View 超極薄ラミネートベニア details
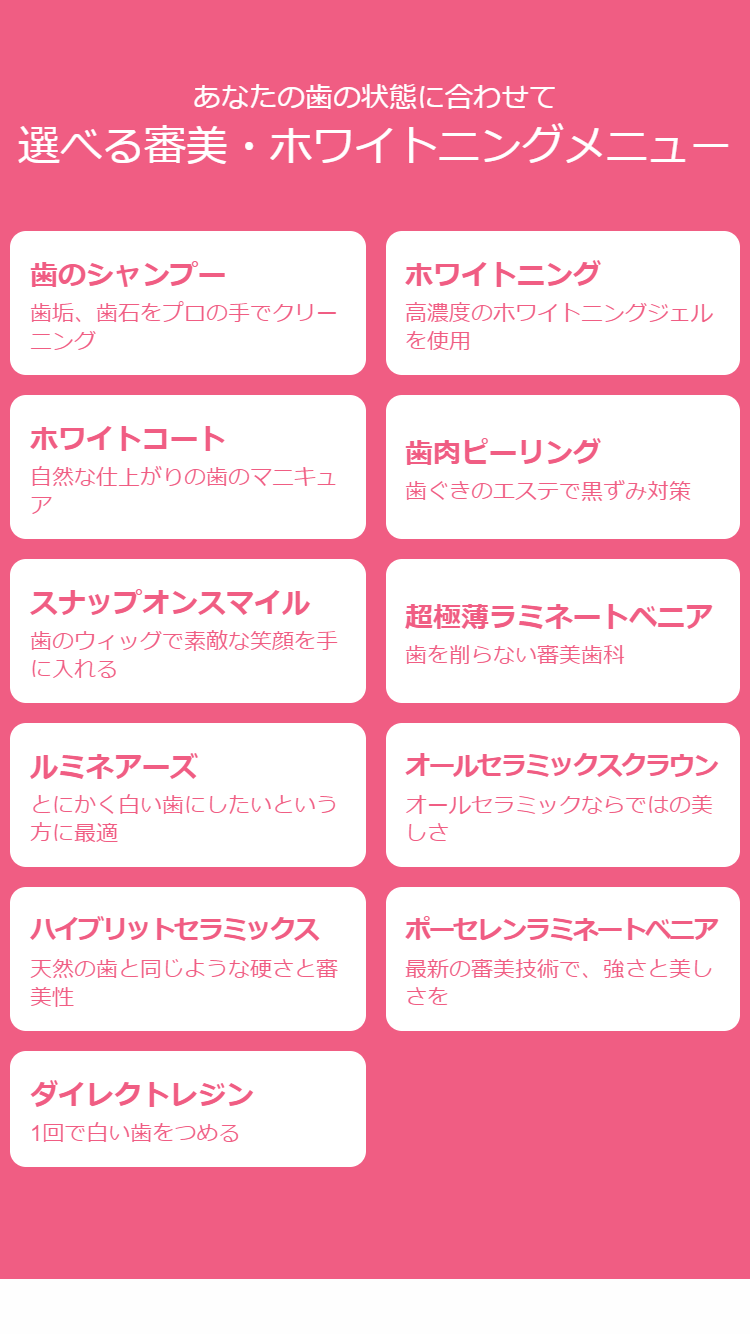 coord(563,631)
